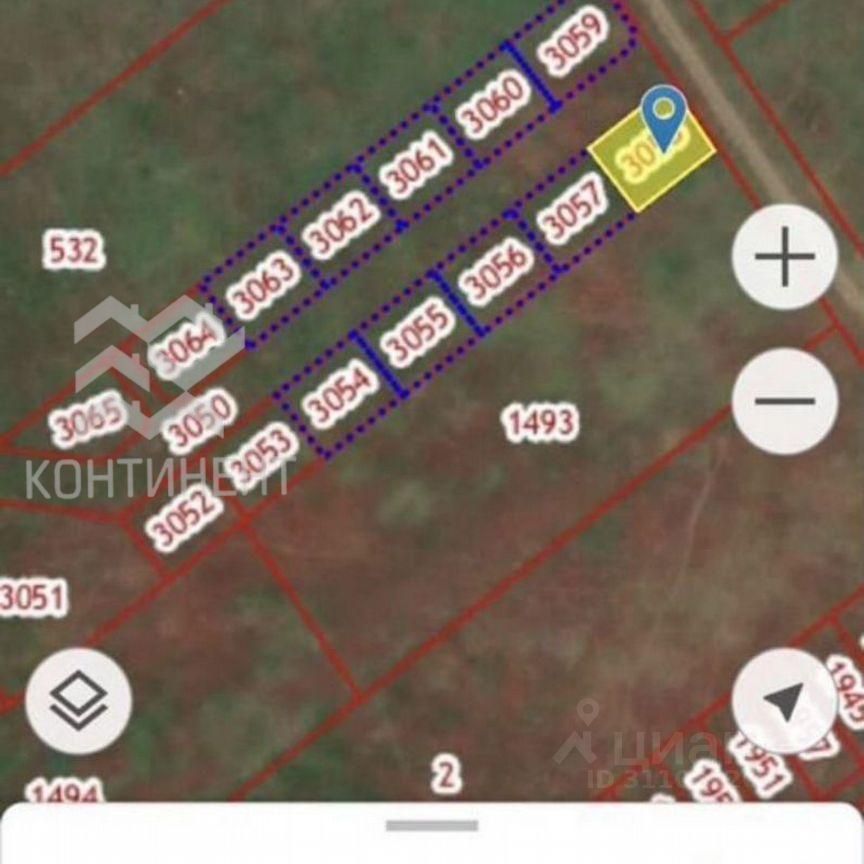Tap the bottom sheet drag handle

(432, 825)
